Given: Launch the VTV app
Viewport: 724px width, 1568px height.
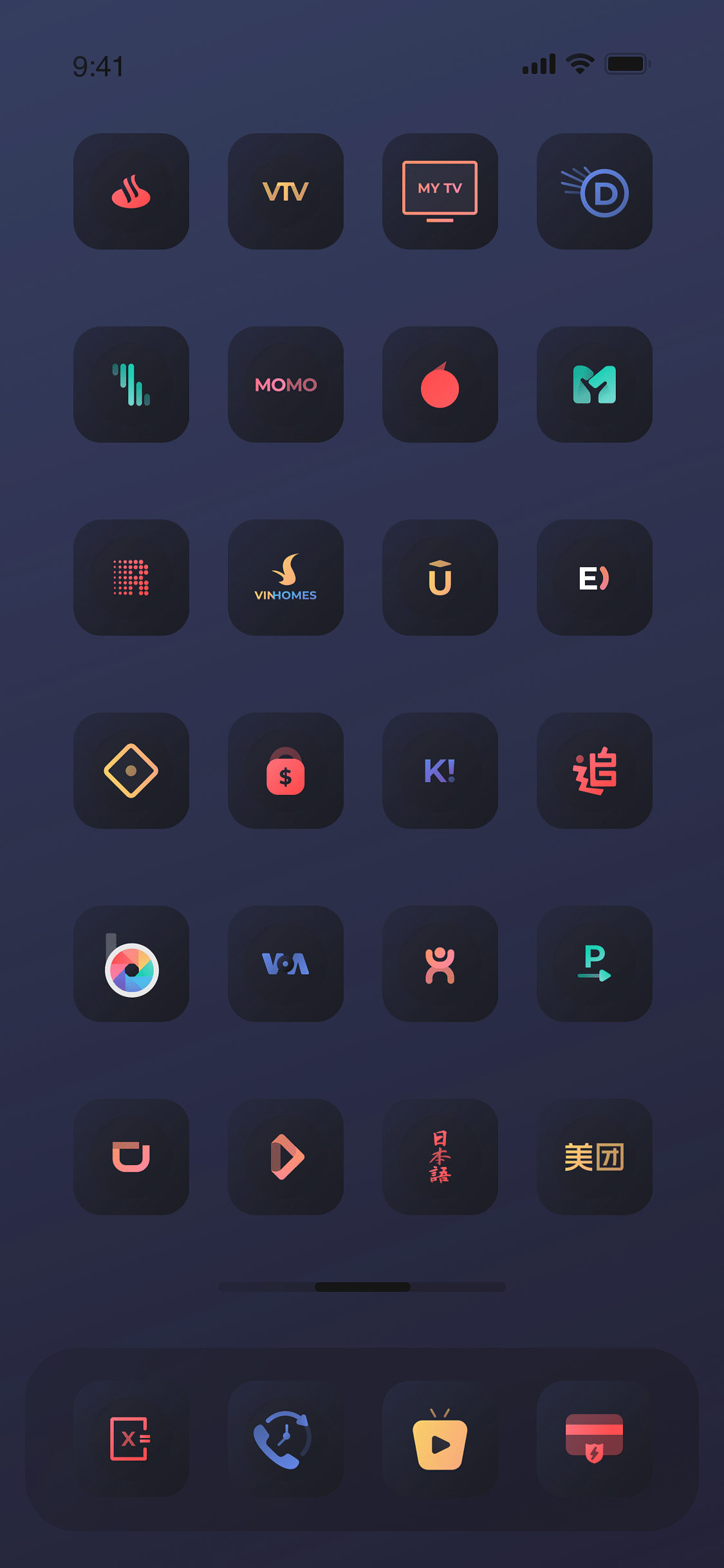Looking at the screenshot, I should coord(286,191).
